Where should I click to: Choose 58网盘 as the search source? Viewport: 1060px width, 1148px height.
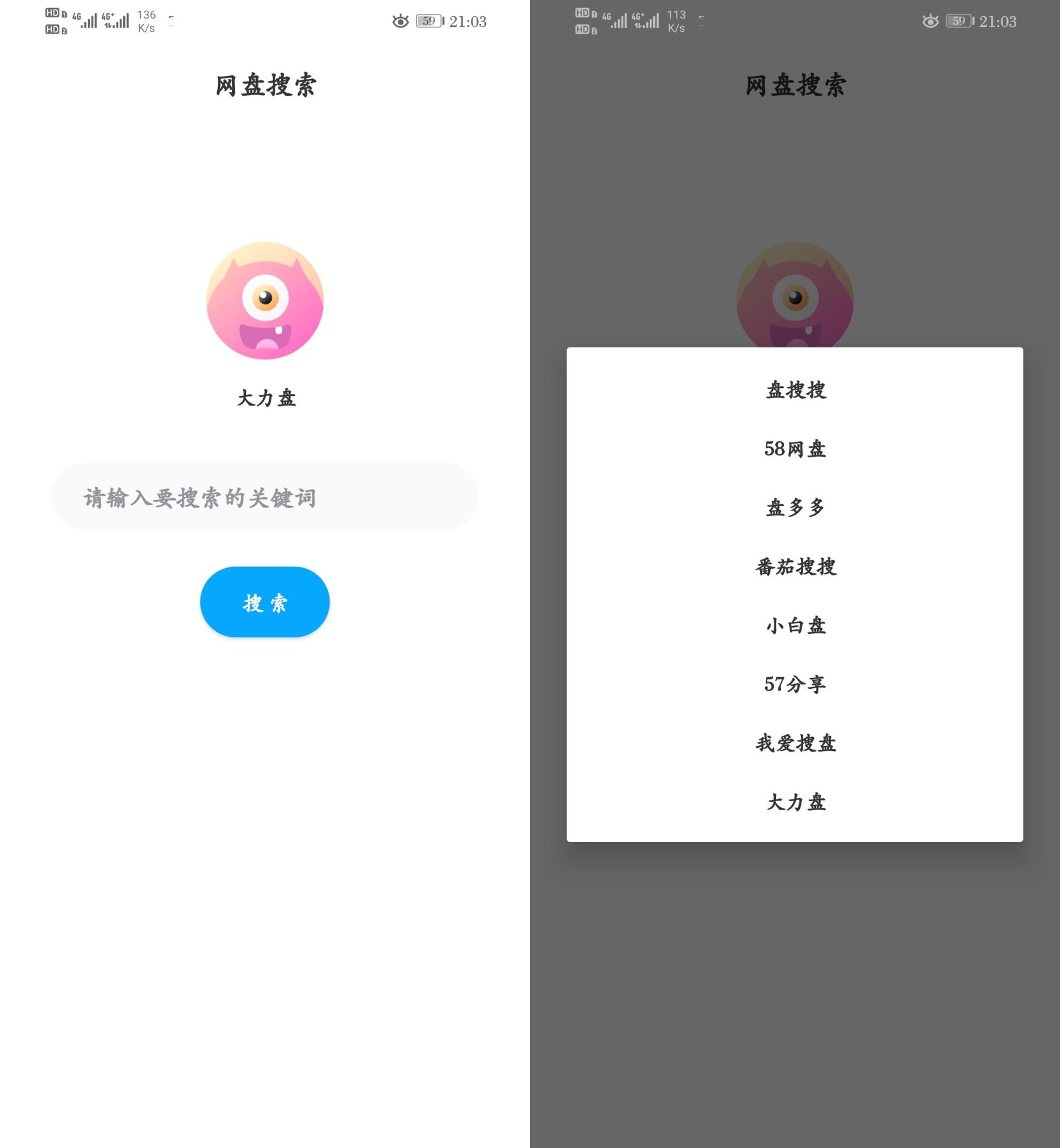click(x=795, y=448)
